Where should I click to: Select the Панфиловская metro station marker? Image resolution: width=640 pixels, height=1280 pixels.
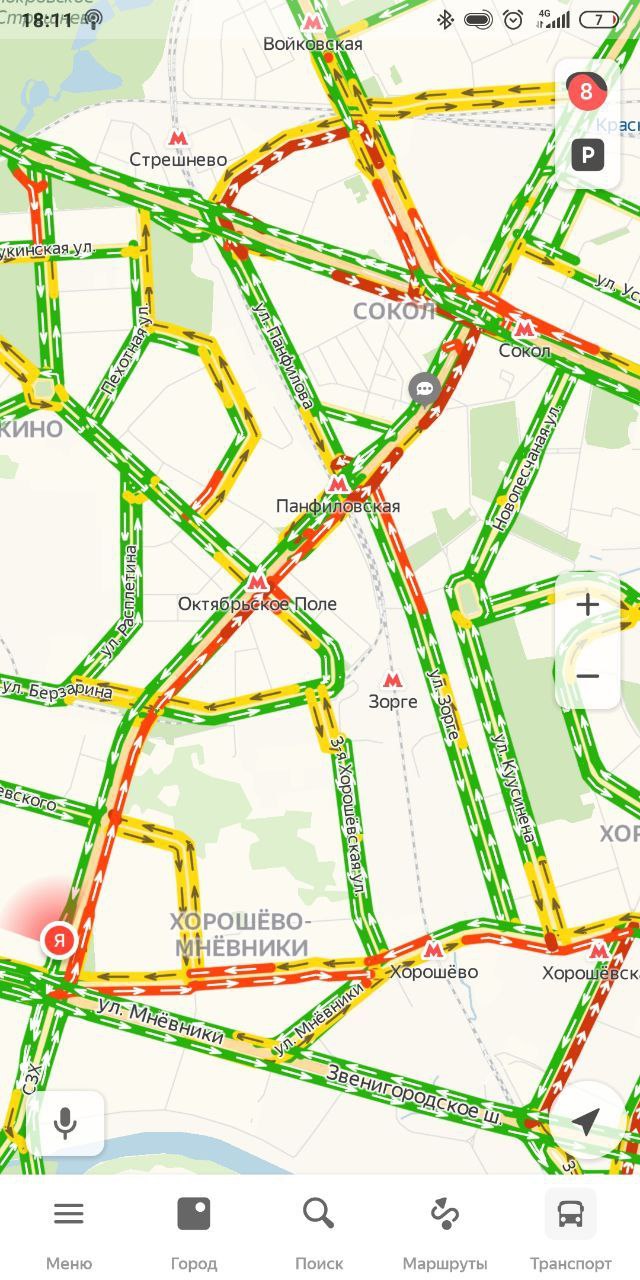[338, 485]
